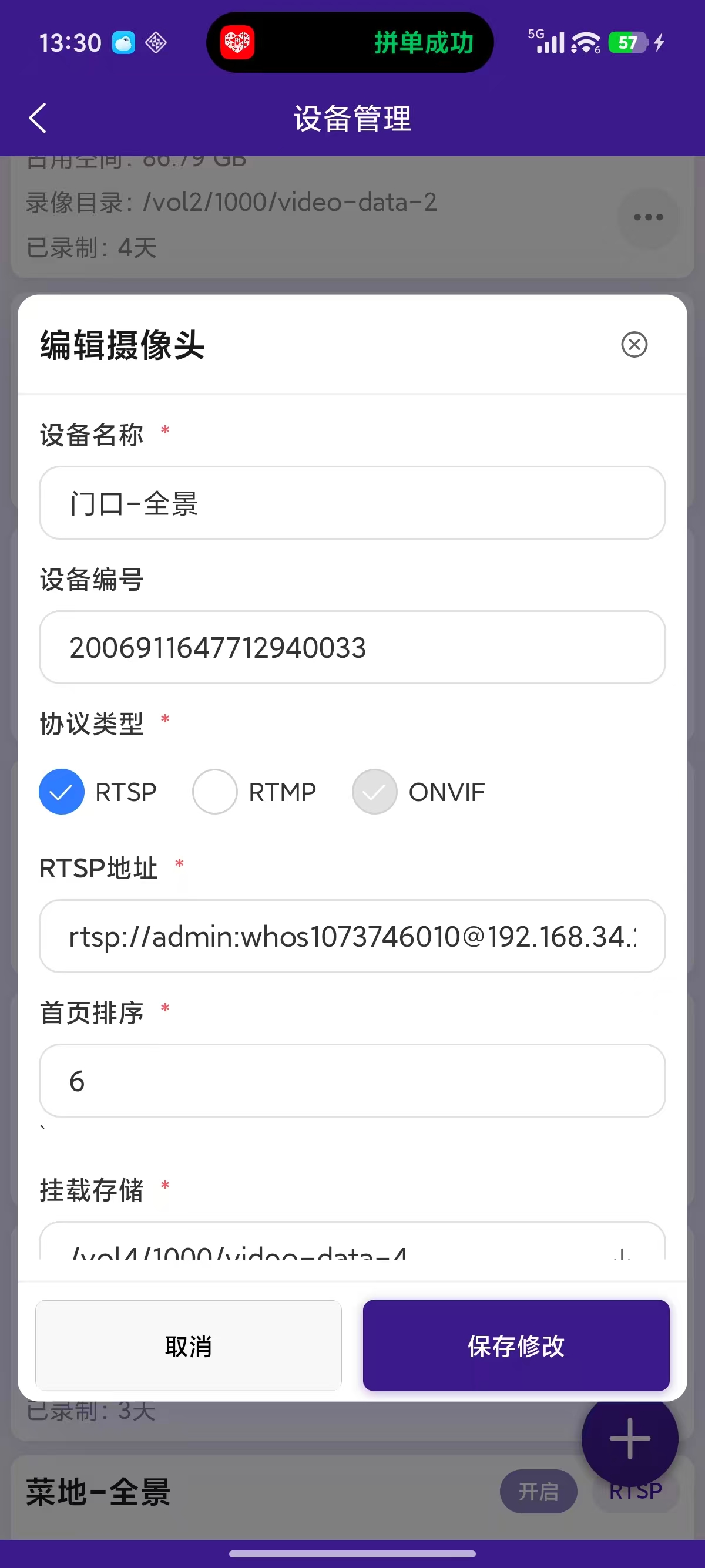Image resolution: width=705 pixels, height=1568 pixels.
Task: Select the ONVIF protocol radio button
Action: coord(375,791)
